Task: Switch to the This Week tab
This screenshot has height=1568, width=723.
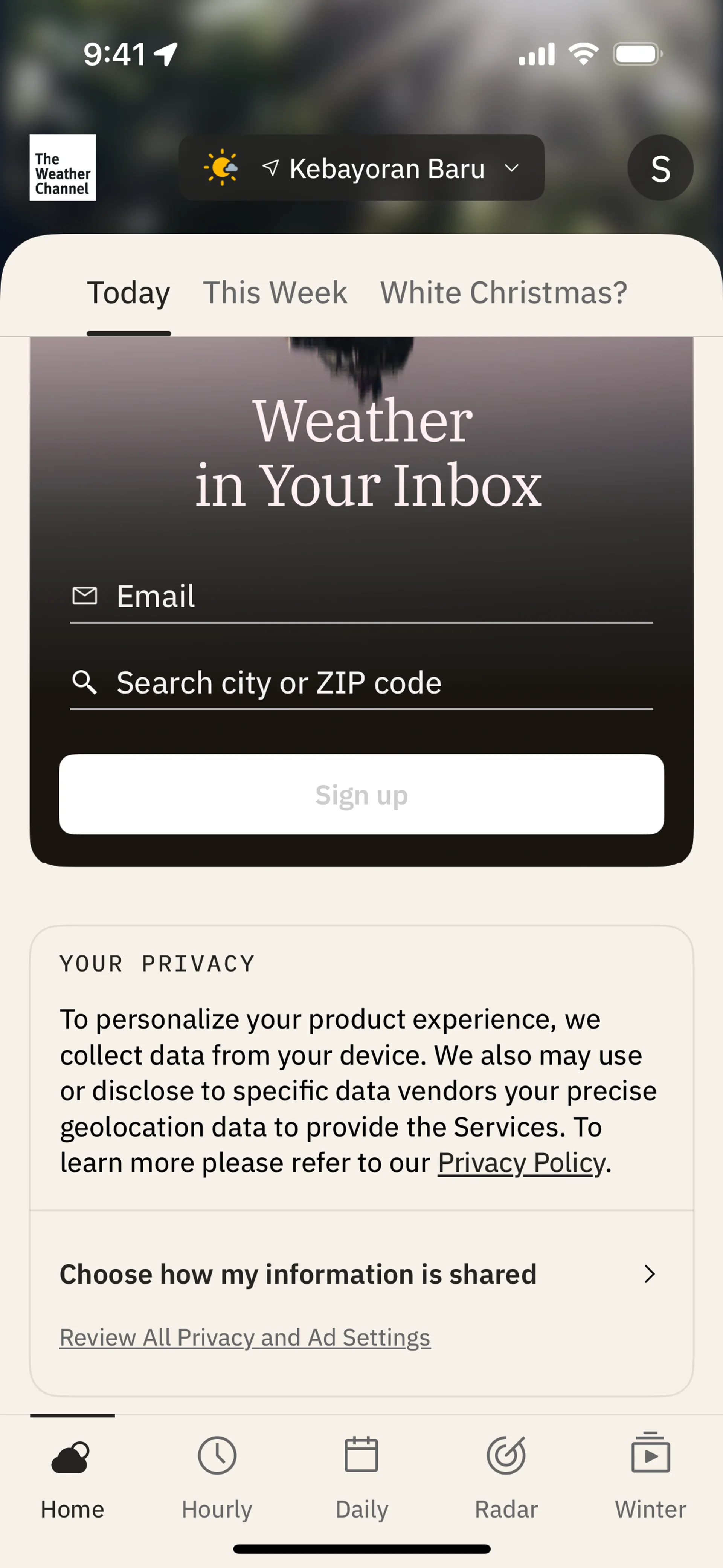Action: click(x=275, y=293)
